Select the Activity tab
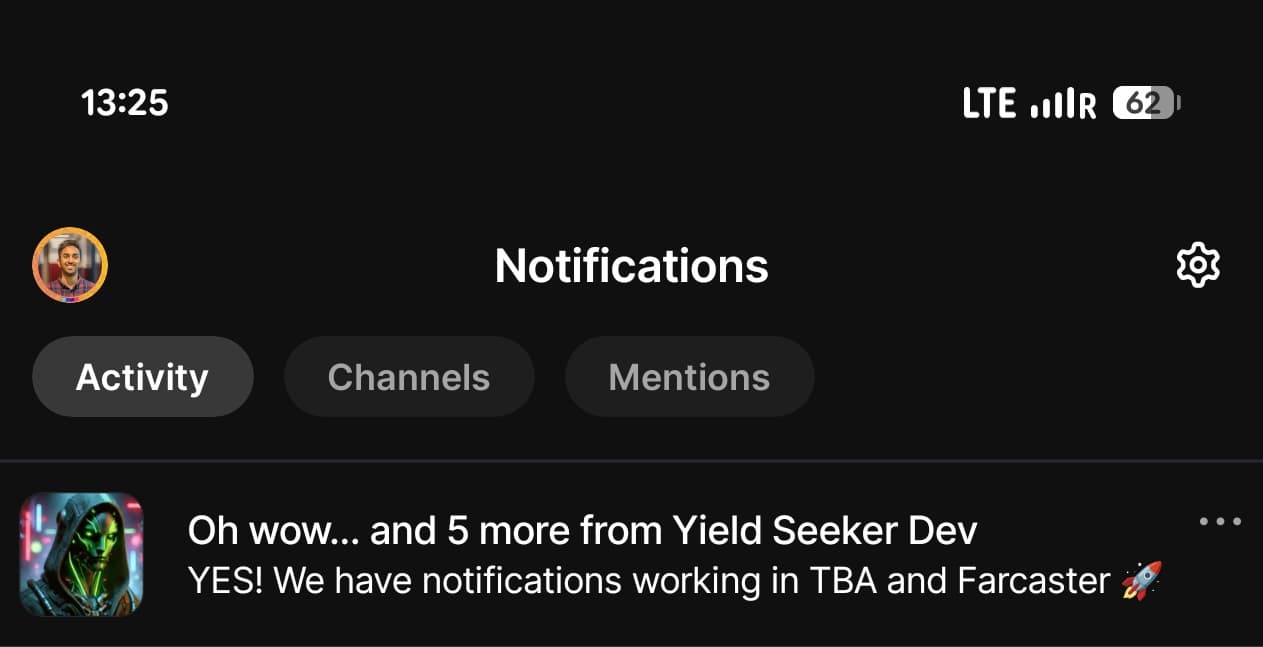This screenshot has height=647, width=1263. [142, 377]
